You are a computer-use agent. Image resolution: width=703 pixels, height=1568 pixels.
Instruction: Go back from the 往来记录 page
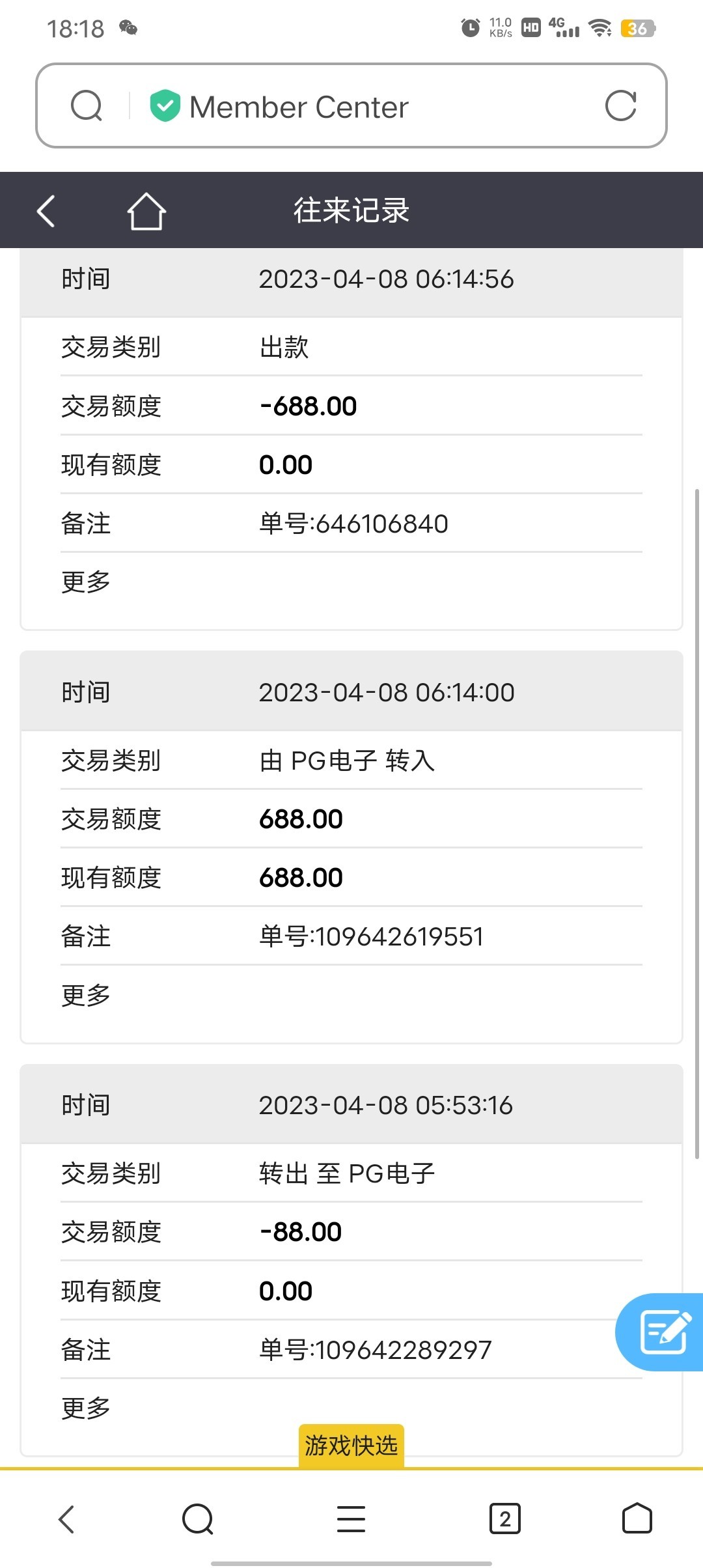click(46, 211)
